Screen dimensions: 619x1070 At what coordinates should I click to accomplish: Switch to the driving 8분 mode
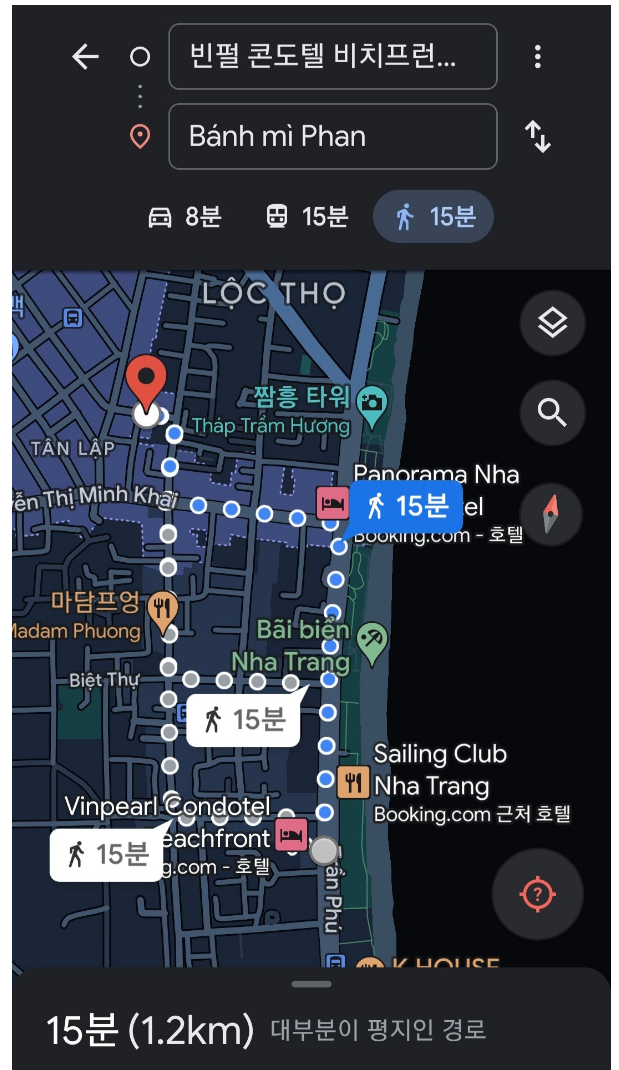tap(185, 216)
